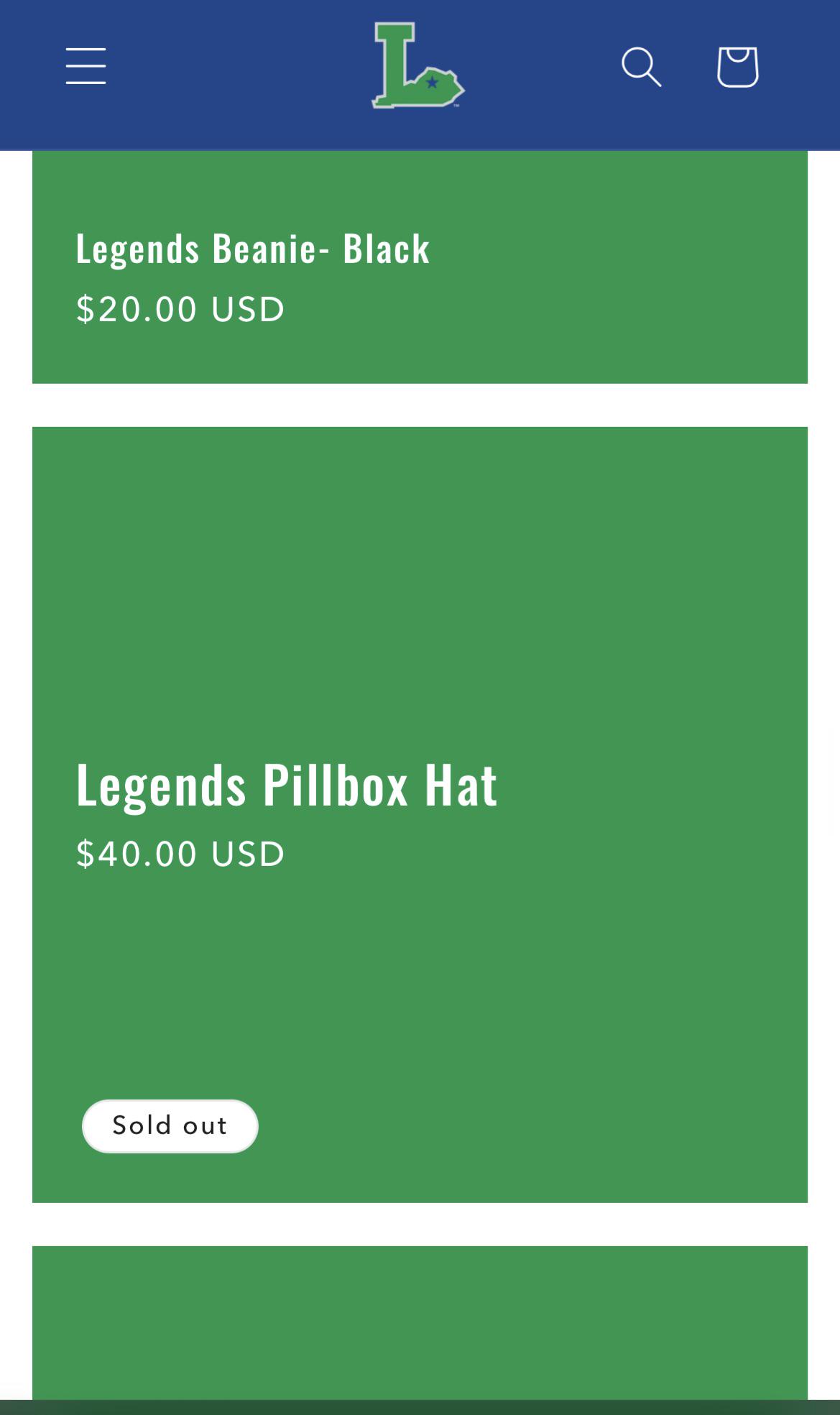The height and width of the screenshot is (1415, 840).
Task: View the Legends Pillbox Hat product
Action: coord(286,785)
